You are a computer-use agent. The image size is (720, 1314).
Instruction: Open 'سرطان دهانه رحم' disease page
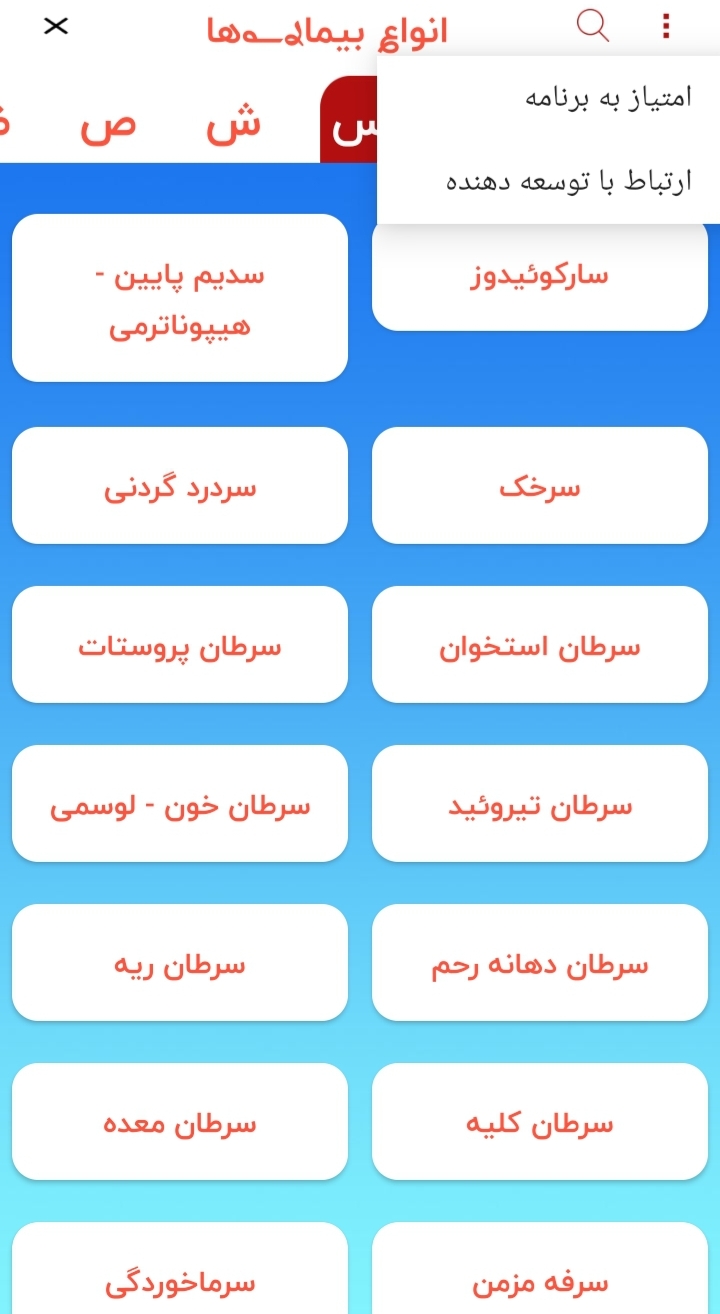(539, 962)
